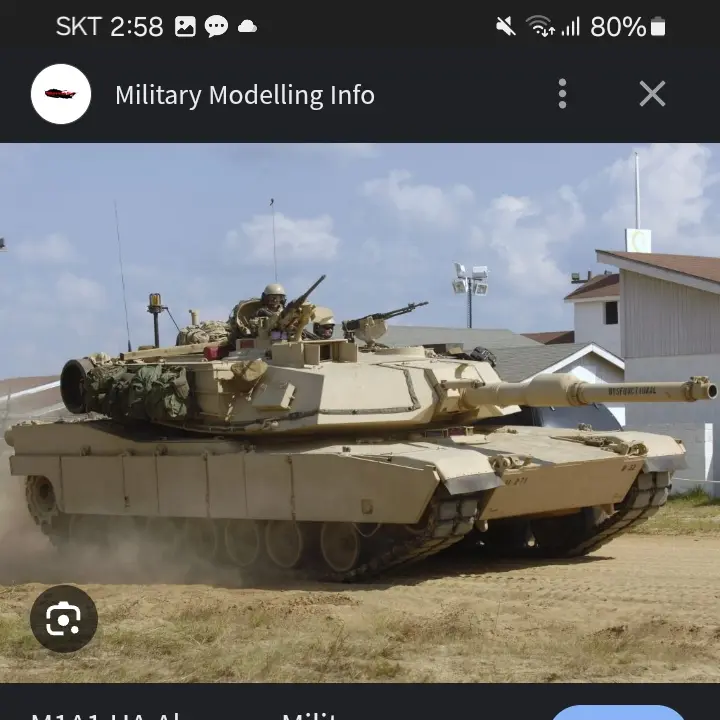Open the three-dot overflow menu
Image resolution: width=720 pixels, height=720 pixels.
562,94
